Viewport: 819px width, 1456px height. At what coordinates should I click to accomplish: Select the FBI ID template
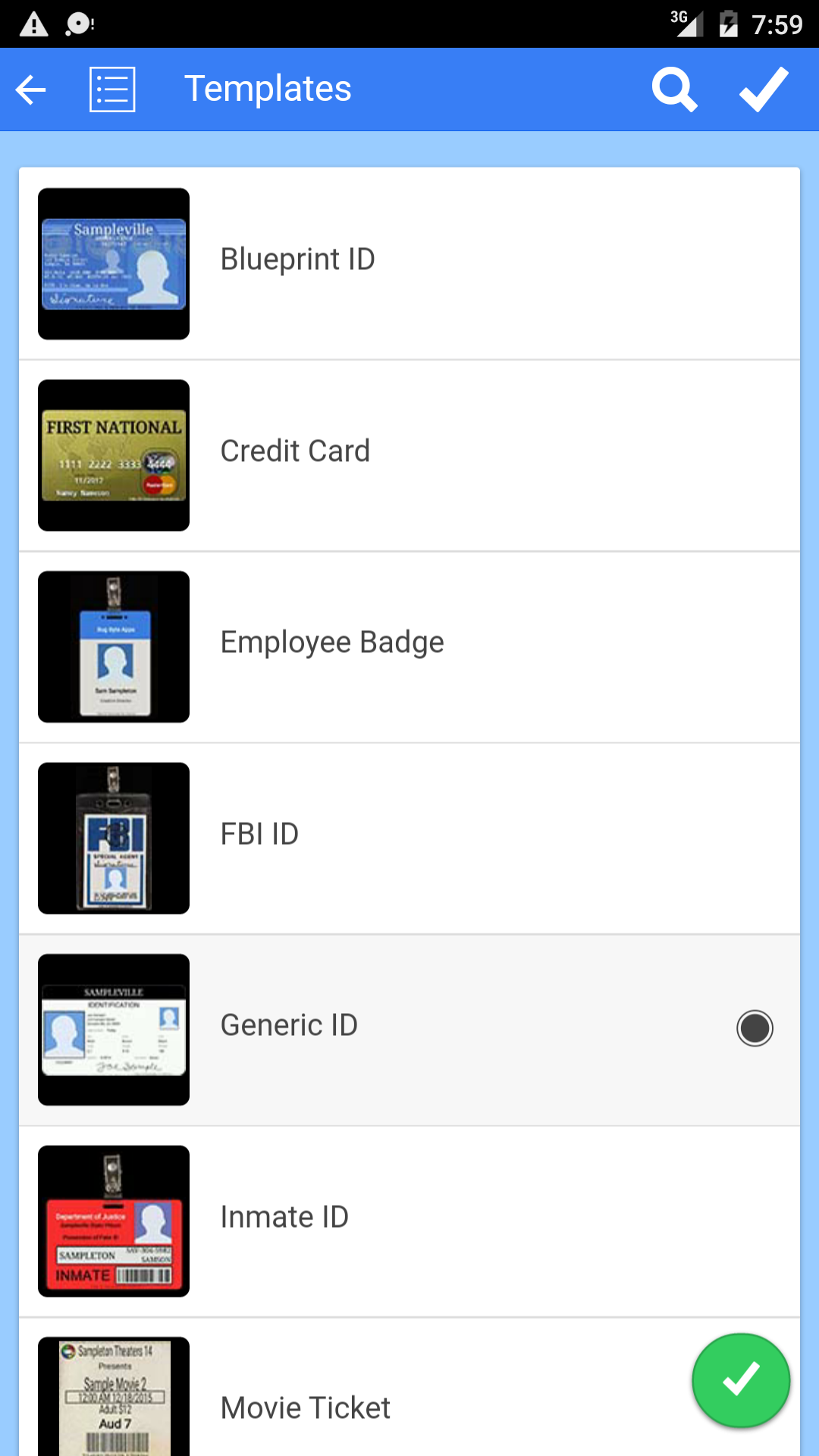[x=409, y=838]
